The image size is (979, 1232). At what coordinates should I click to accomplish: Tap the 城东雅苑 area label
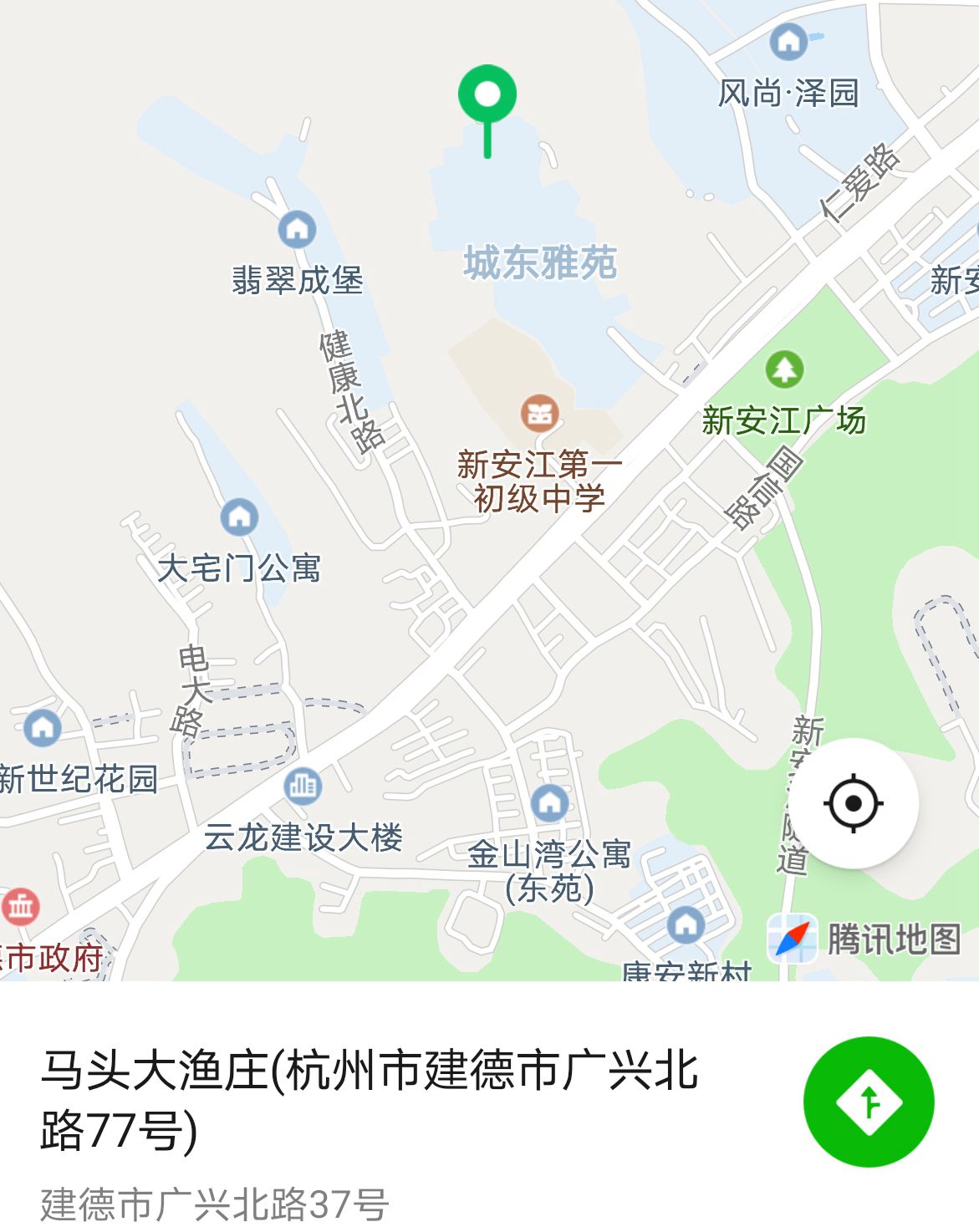pyautogui.click(x=541, y=263)
